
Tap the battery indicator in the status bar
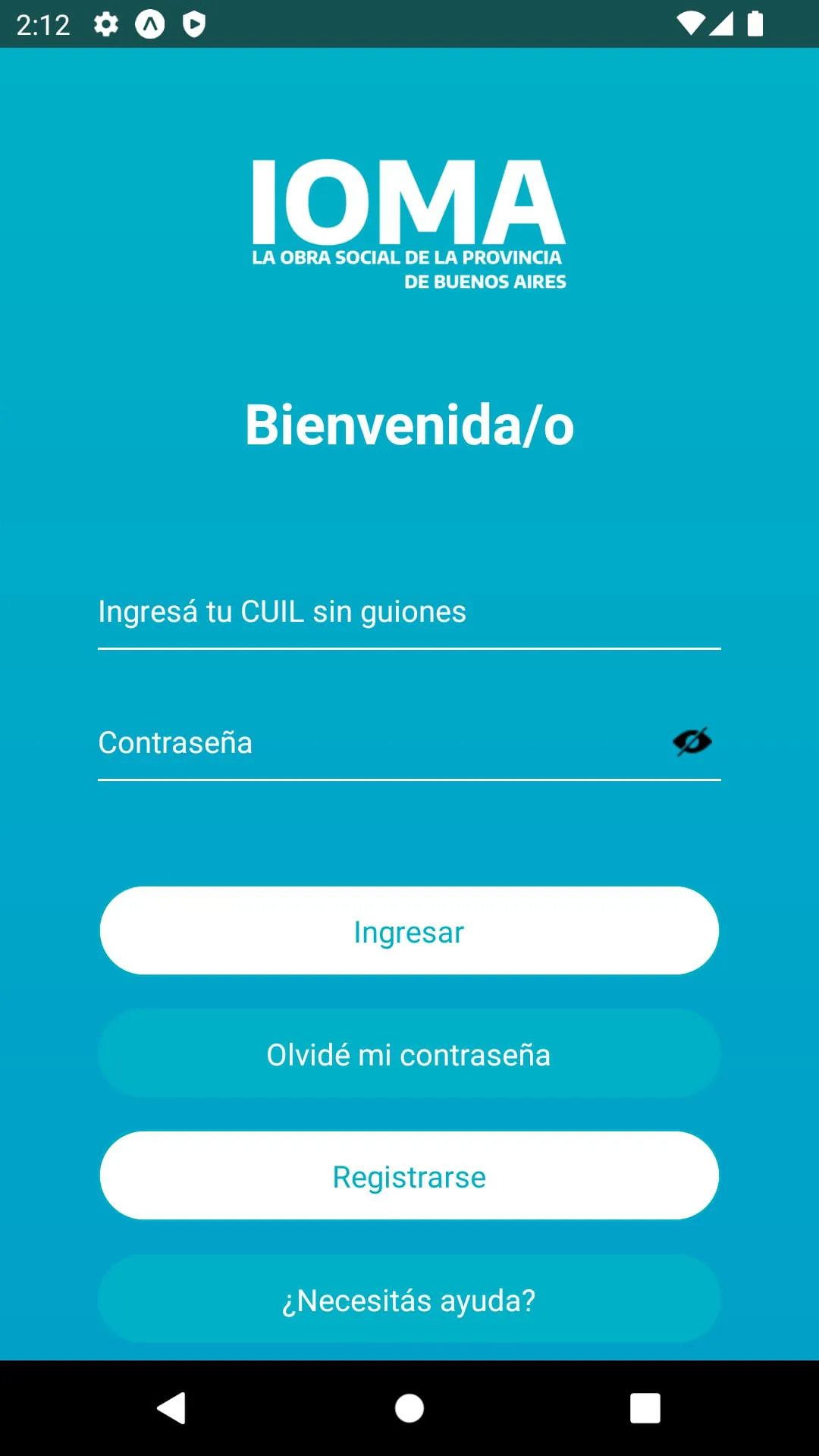tap(755, 24)
